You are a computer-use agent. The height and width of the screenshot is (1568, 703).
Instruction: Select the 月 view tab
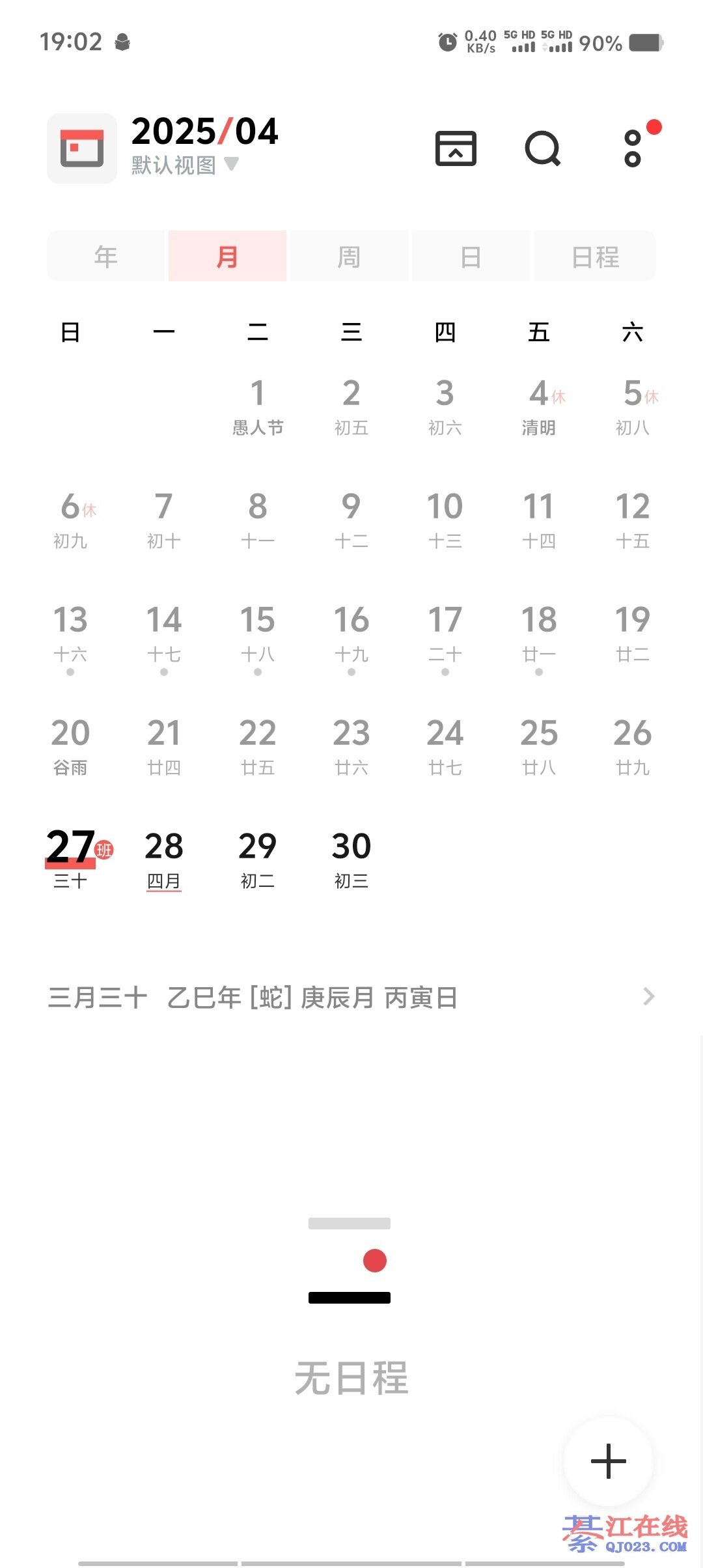(227, 257)
